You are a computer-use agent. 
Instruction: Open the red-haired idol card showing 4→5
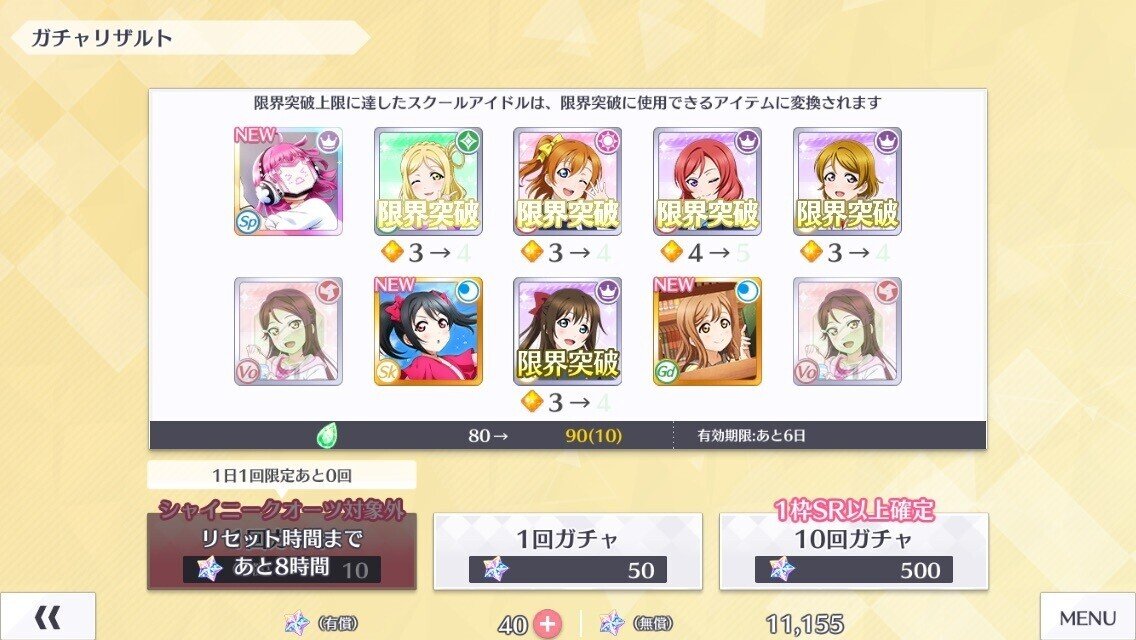click(707, 181)
